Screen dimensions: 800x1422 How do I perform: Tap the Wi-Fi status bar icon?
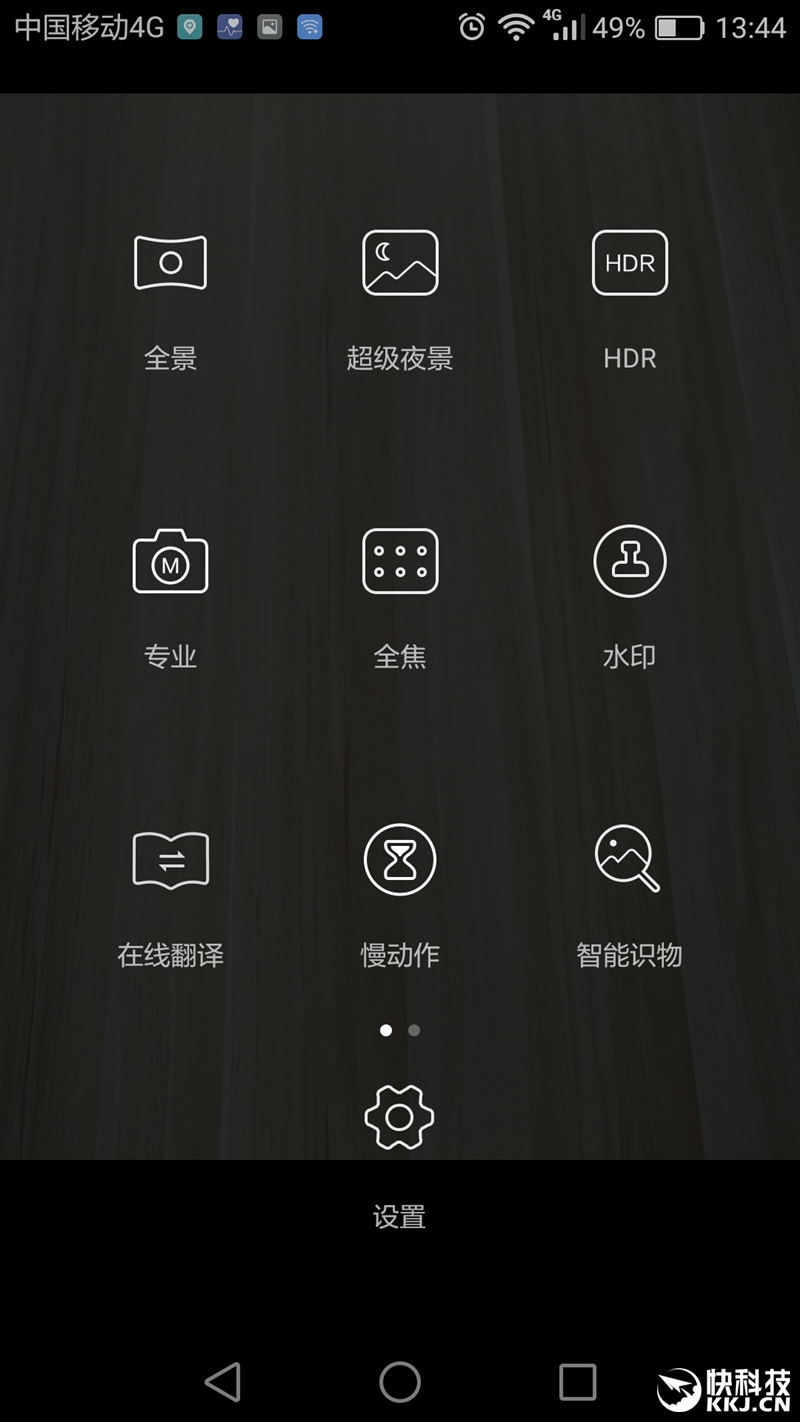516,27
